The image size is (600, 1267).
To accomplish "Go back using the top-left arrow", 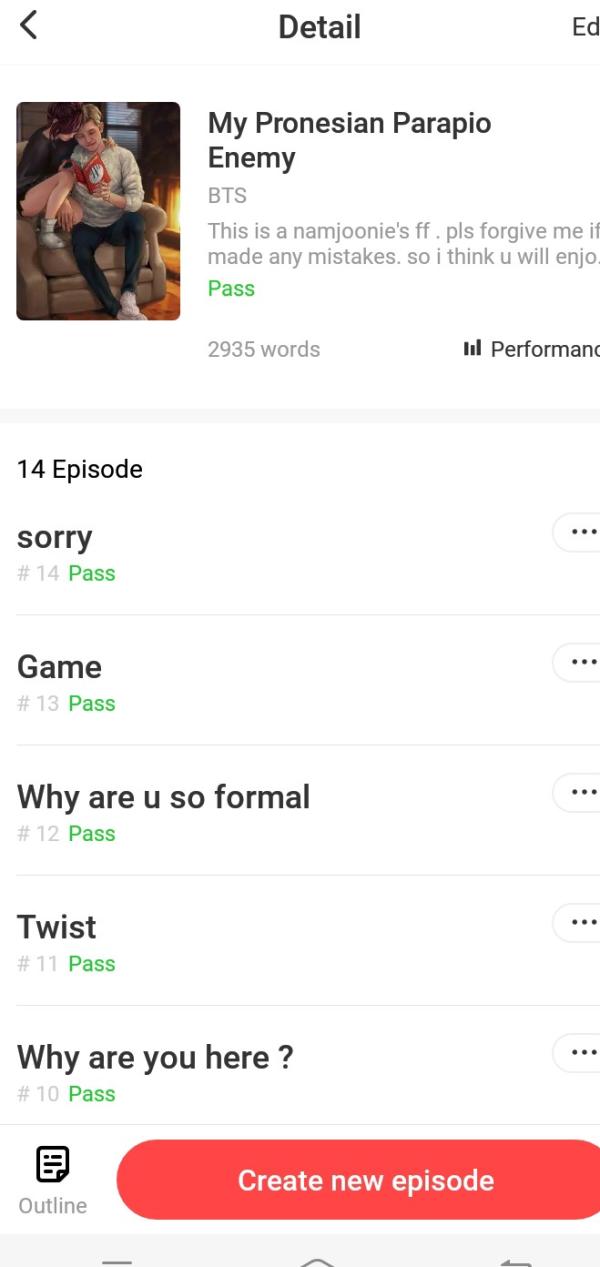I will tap(28, 25).
